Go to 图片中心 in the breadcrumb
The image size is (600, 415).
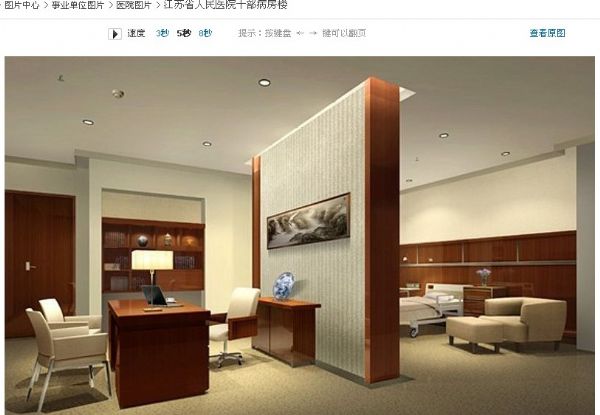point(22,5)
